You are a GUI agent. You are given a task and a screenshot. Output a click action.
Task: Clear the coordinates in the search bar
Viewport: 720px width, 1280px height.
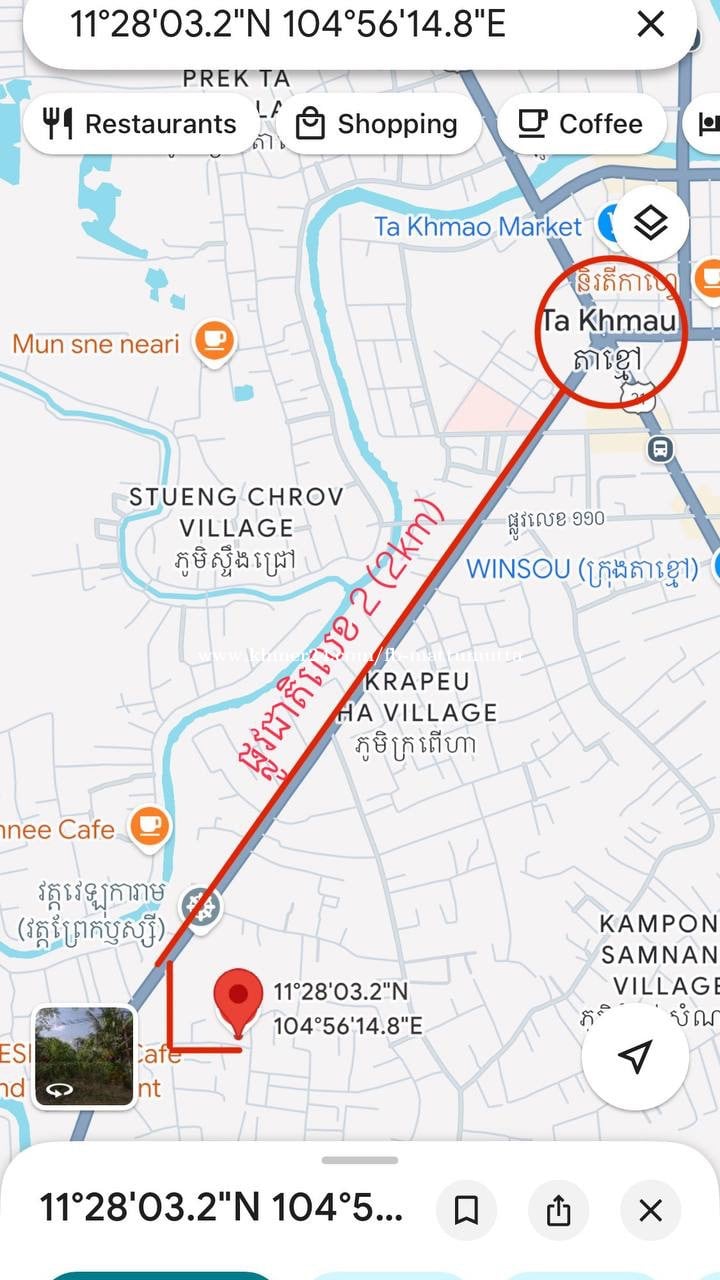650,24
